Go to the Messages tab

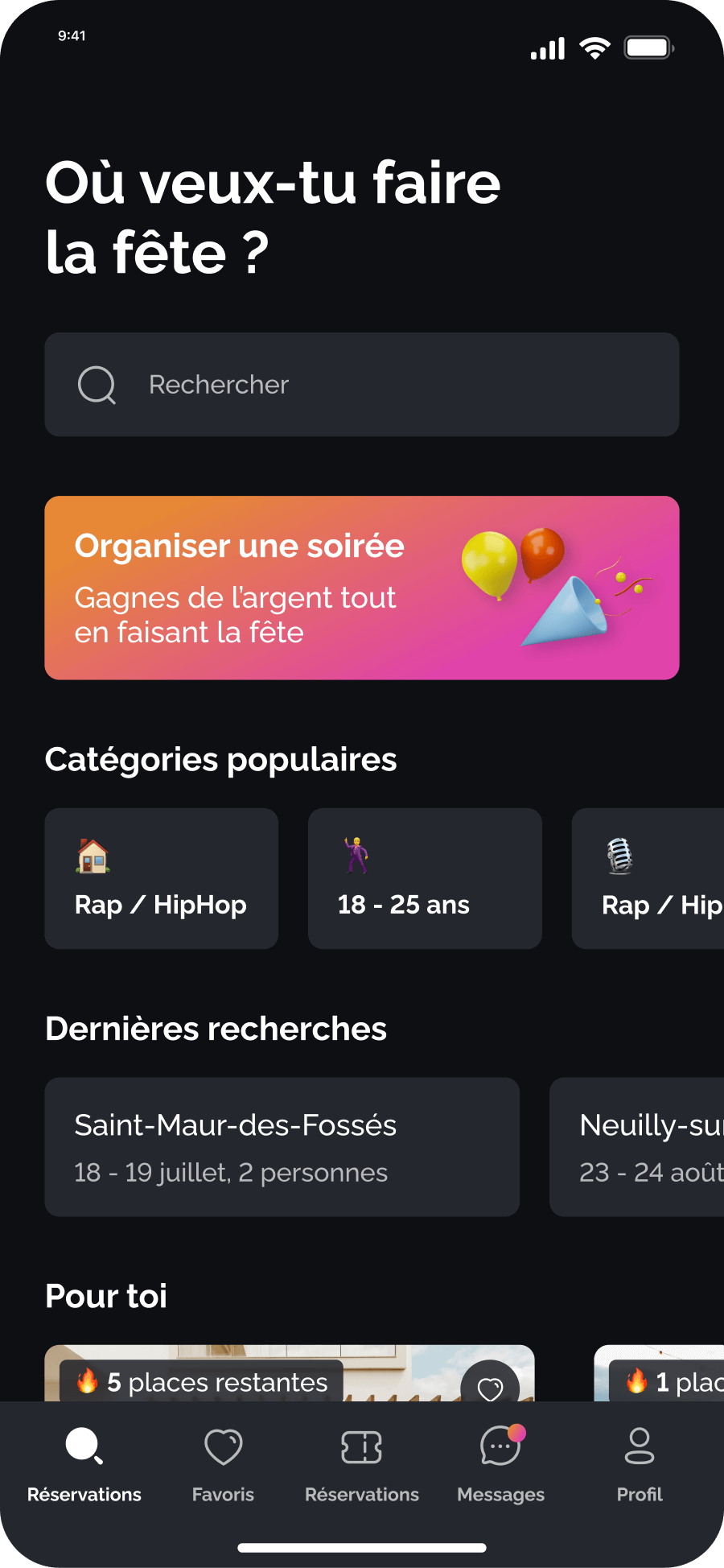point(500,1465)
